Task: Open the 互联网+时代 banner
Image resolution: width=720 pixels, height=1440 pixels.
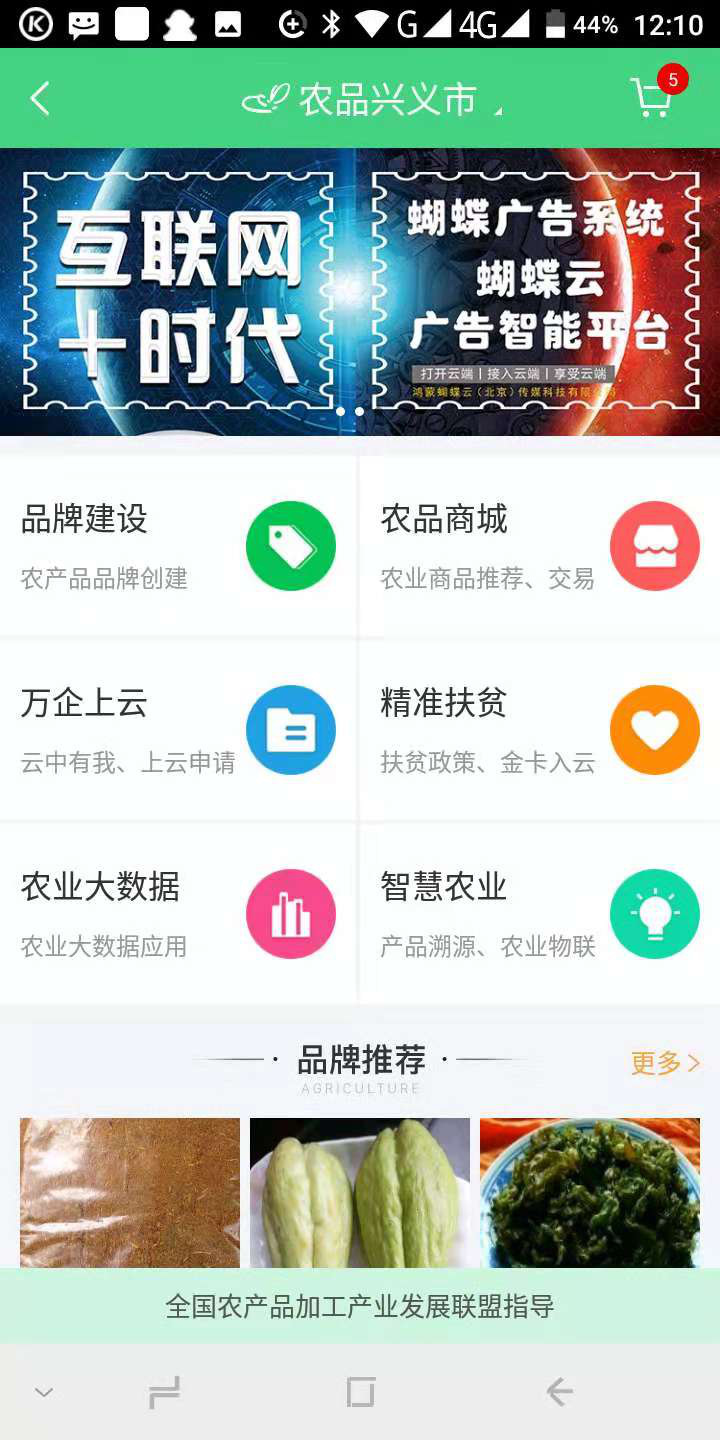Action: pos(360,291)
